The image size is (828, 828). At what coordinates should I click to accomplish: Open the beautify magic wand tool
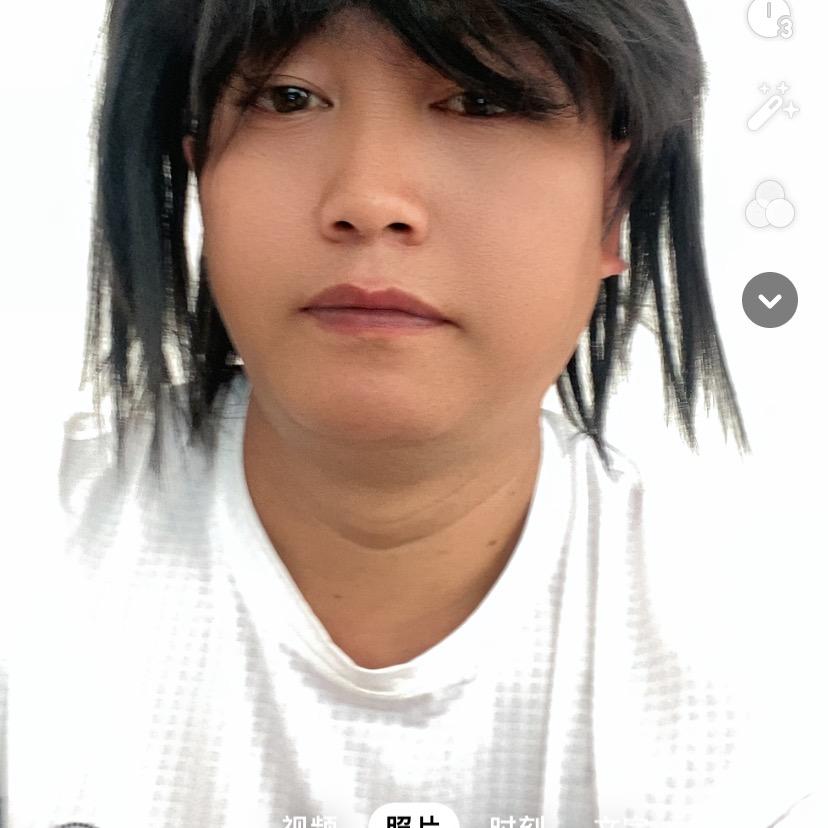pyautogui.click(x=771, y=106)
